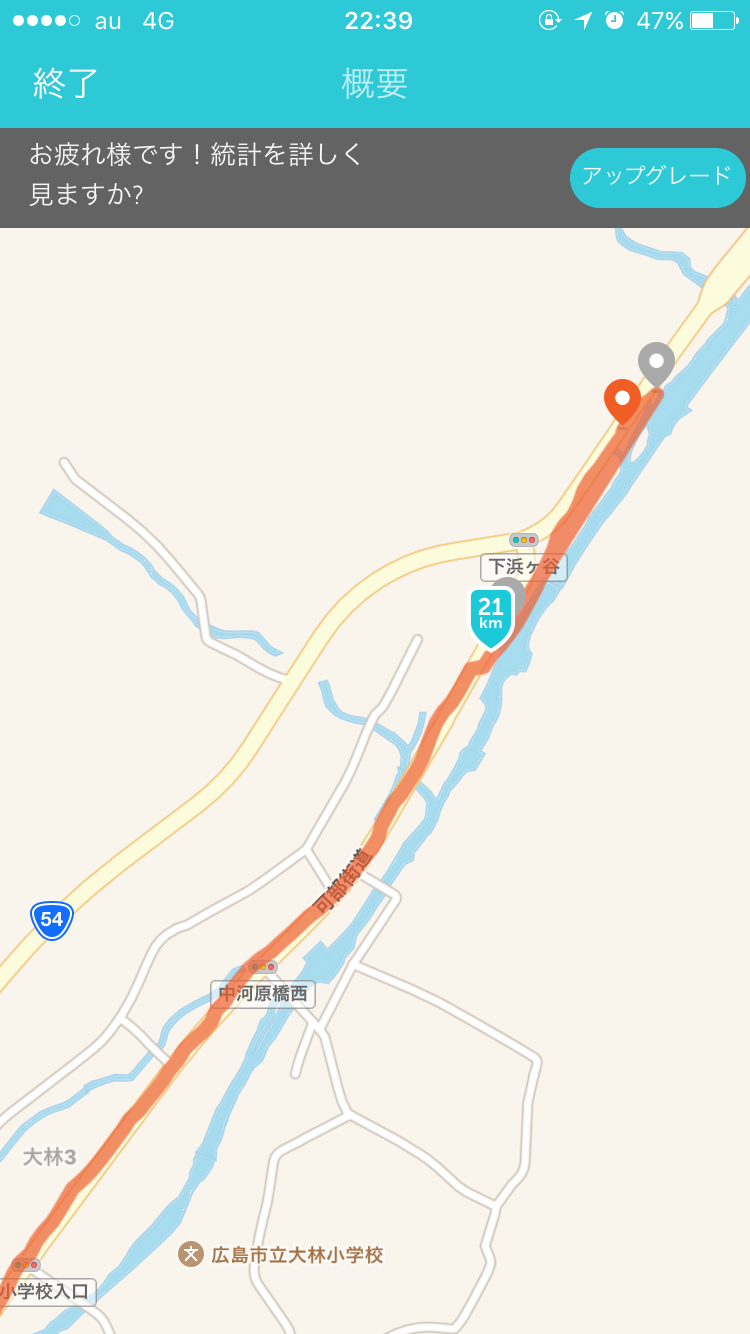This screenshot has width=750, height=1334.
Task: Tap the orange end-point pin on the map
Action: coord(622,400)
